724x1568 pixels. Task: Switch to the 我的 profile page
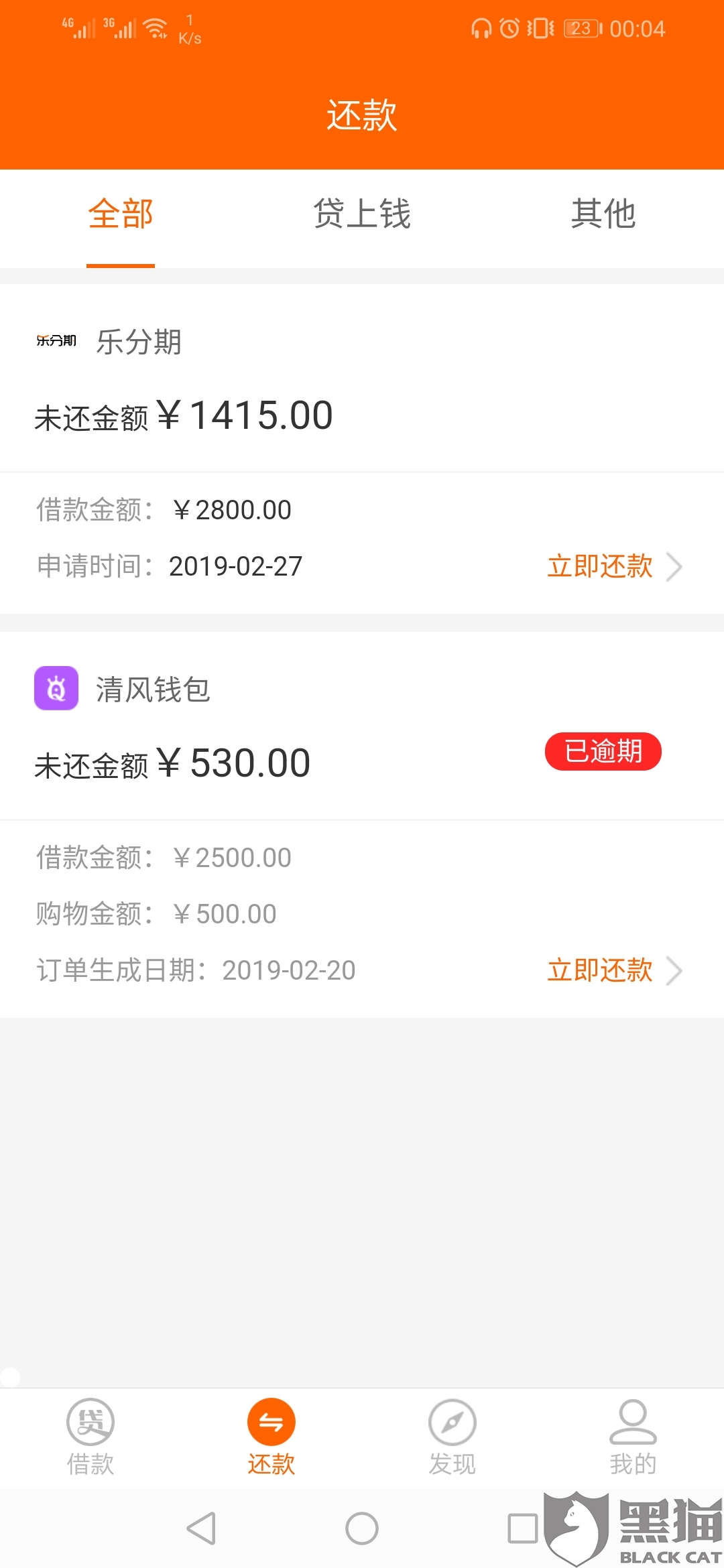pos(633,1437)
